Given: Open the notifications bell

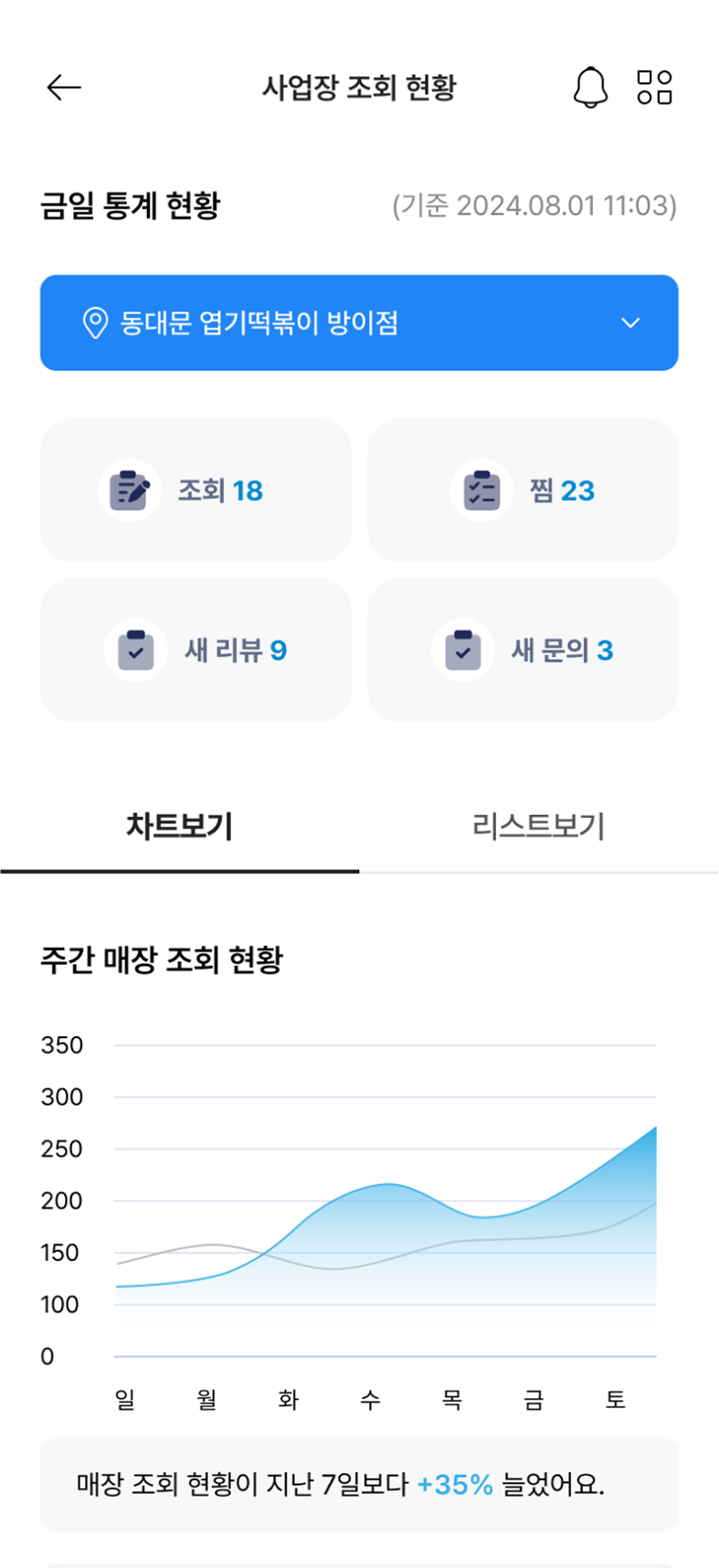Looking at the screenshot, I should pos(590,88).
